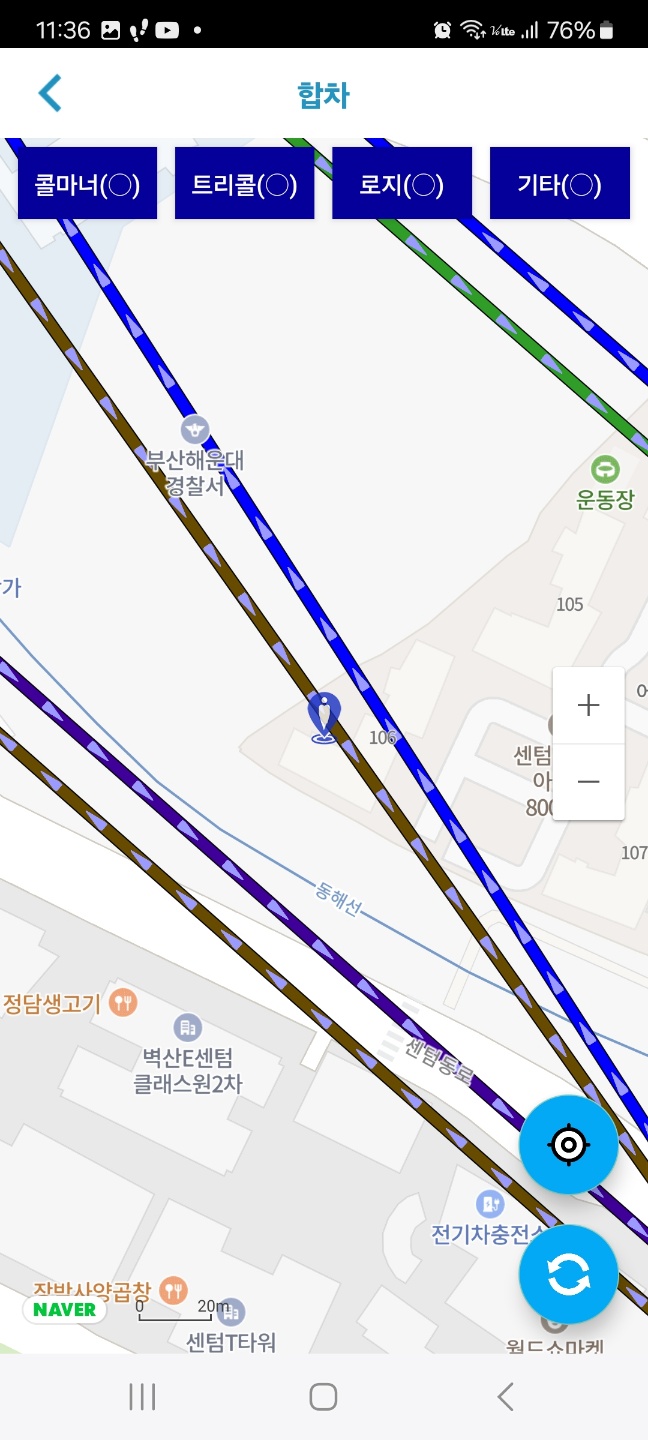Tap the blue location pin marker
This screenshot has height=1440, width=648.
click(x=323, y=717)
